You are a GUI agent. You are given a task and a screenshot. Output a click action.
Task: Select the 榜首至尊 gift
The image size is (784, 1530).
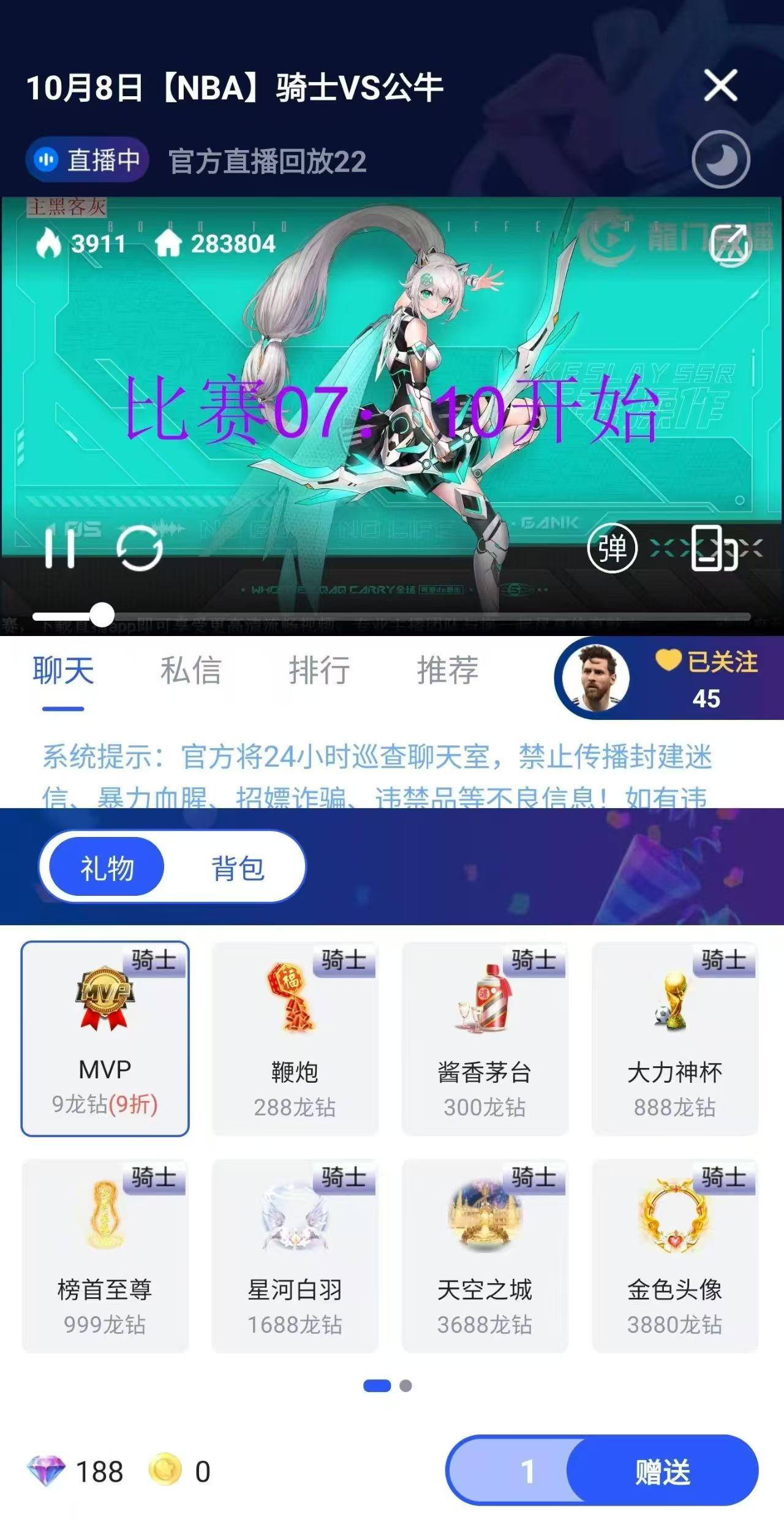[105, 1255]
